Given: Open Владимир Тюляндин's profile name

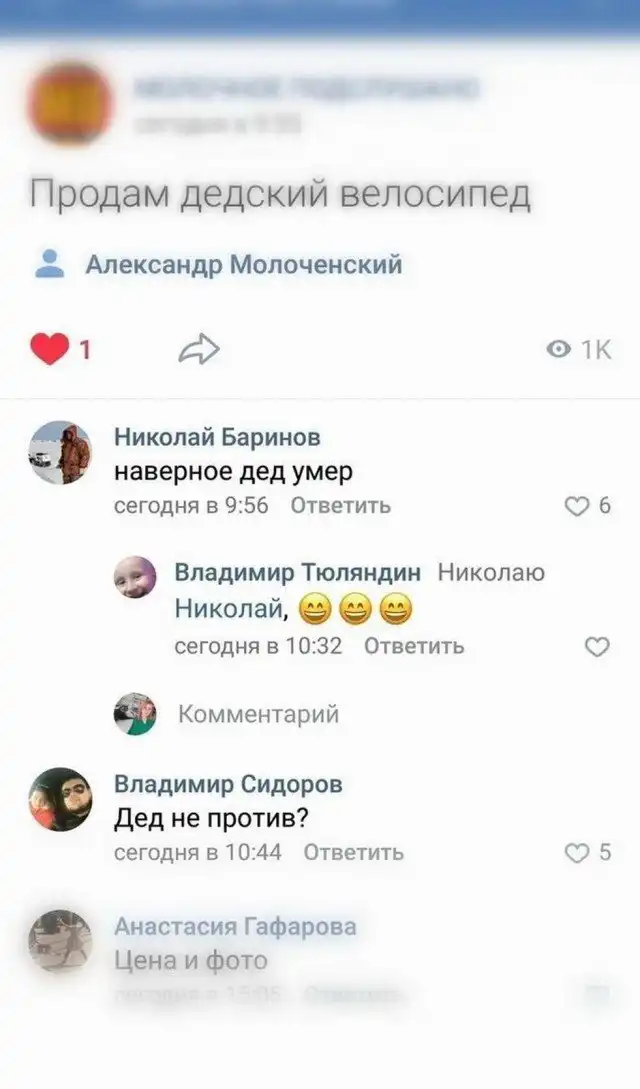Looking at the screenshot, I should tap(297, 573).
